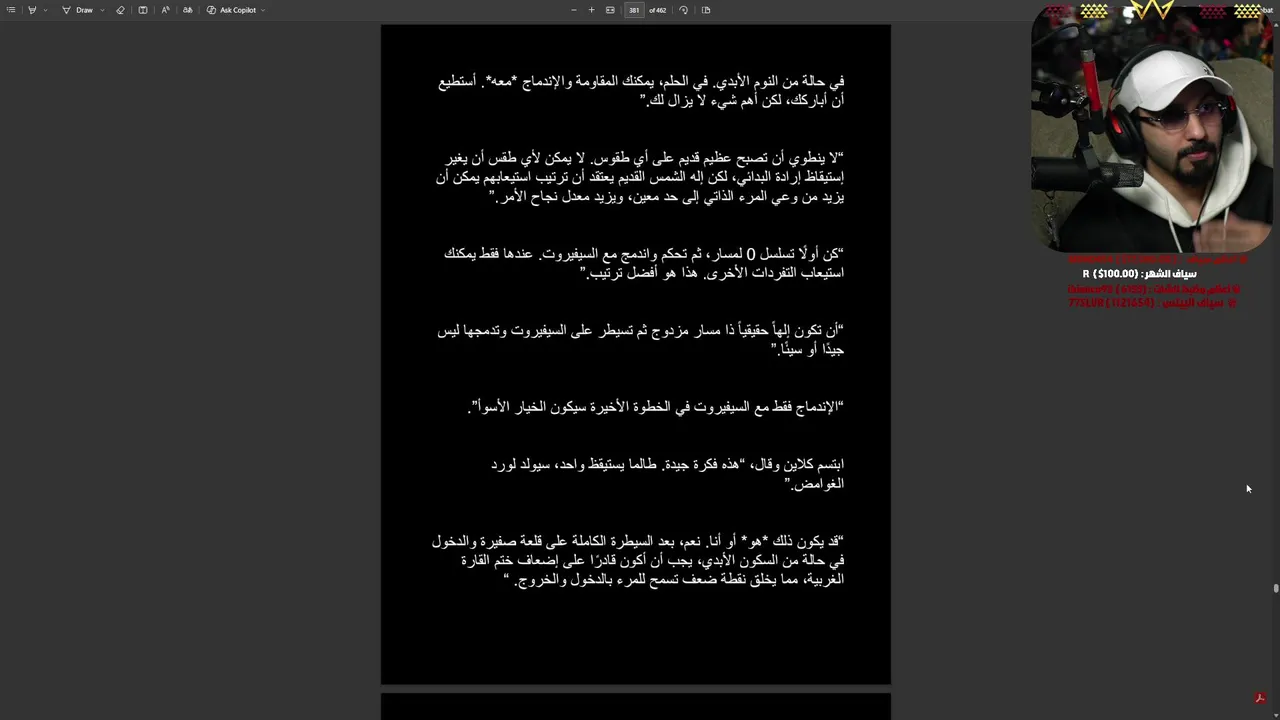Activate the Draw tool
Screen dimensions: 1280x720
pos(78,10)
